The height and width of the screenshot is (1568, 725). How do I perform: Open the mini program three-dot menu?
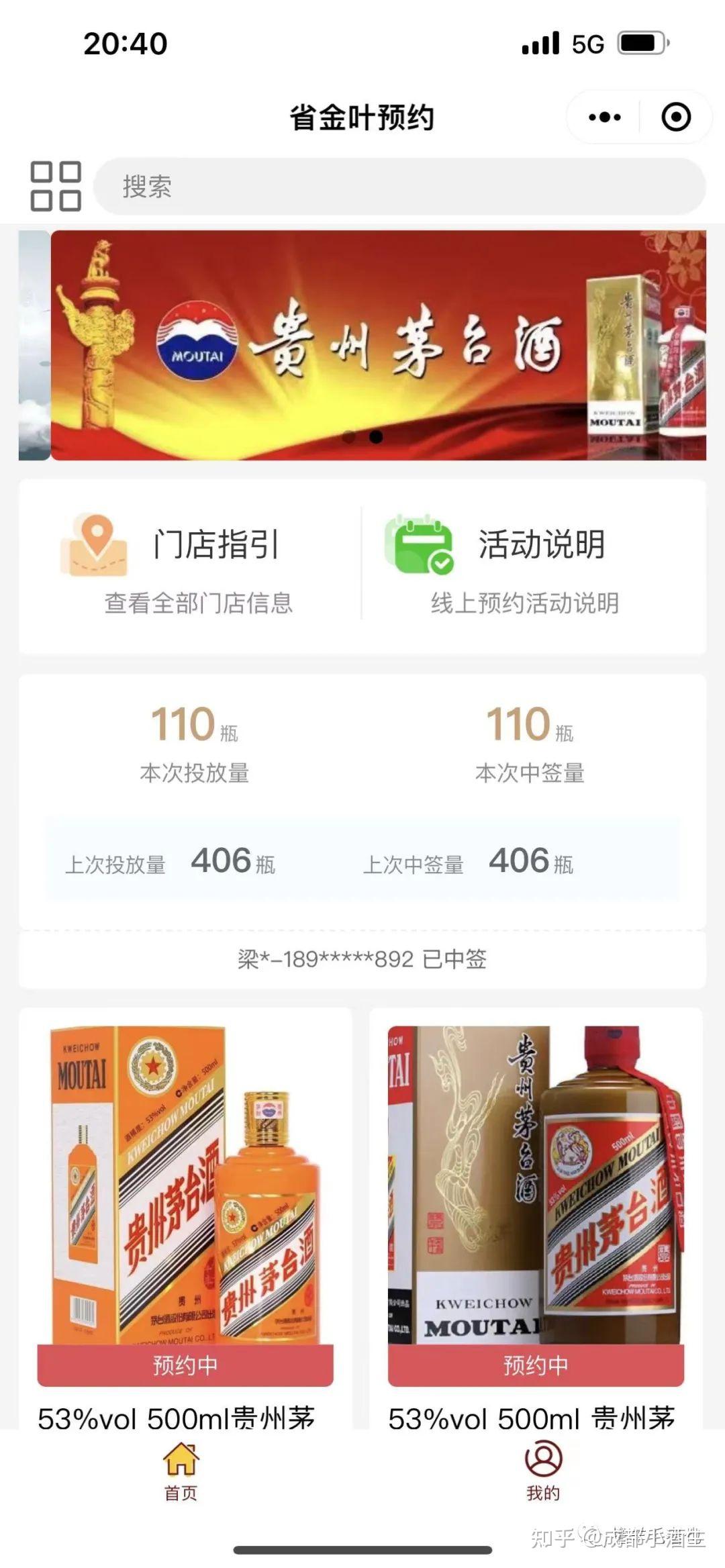coord(604,117)
